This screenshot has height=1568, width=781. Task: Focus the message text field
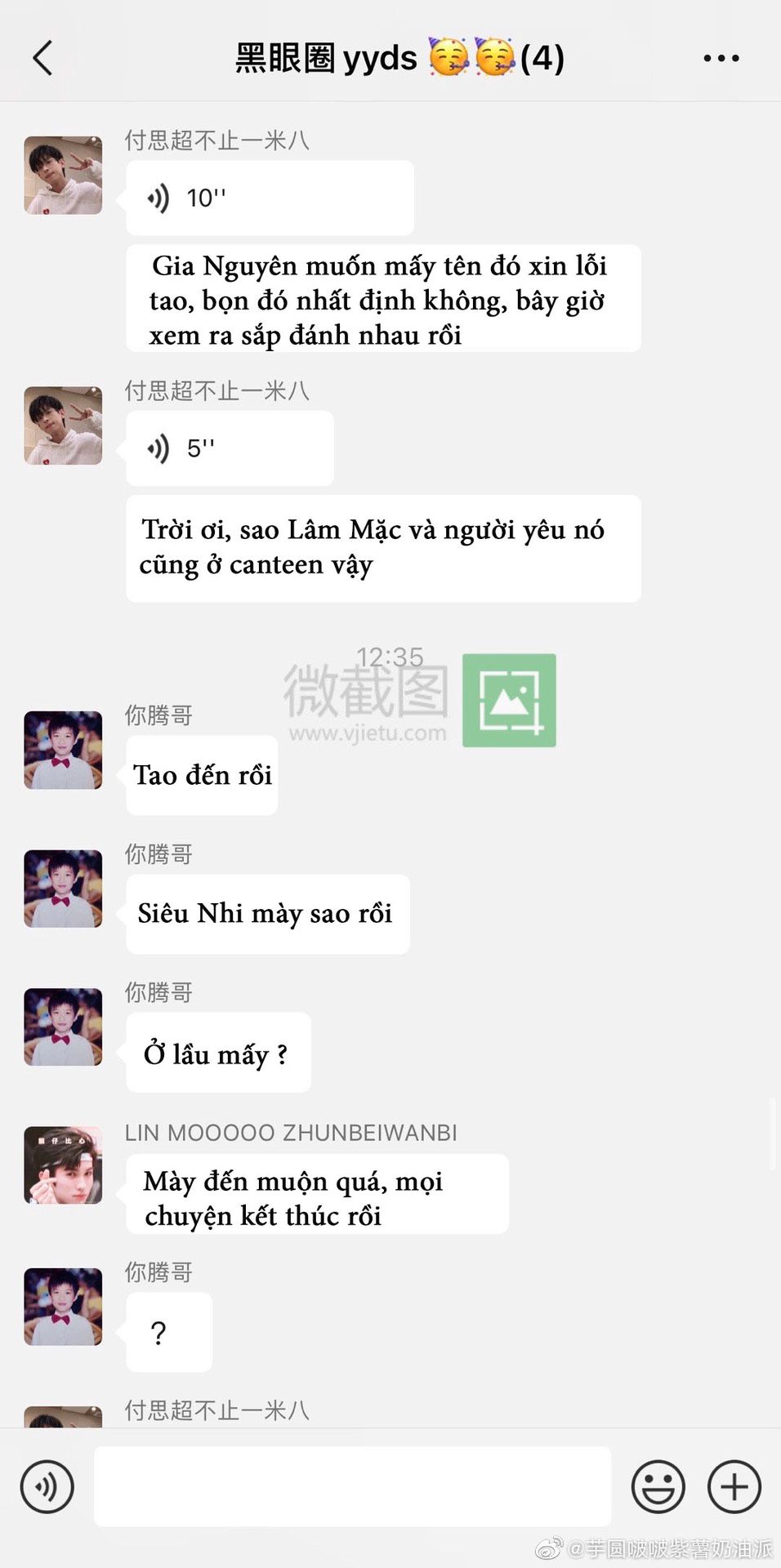(x=352, y=1486)
